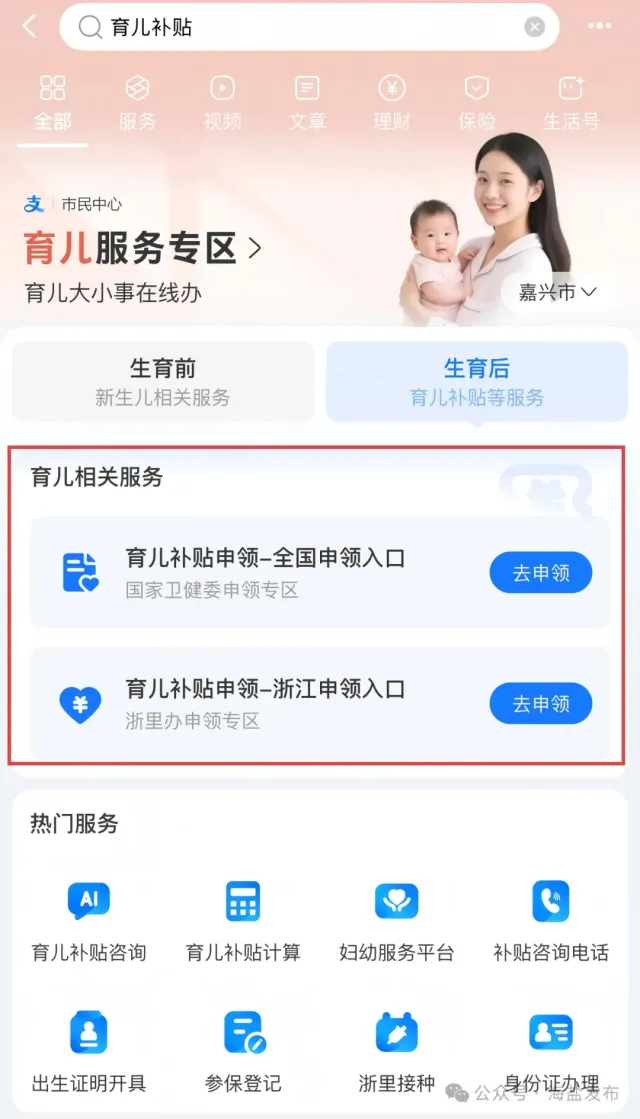640x1119 pixels.
Task: Select the 生育前 segment
Action: click(x=163, y=381)
